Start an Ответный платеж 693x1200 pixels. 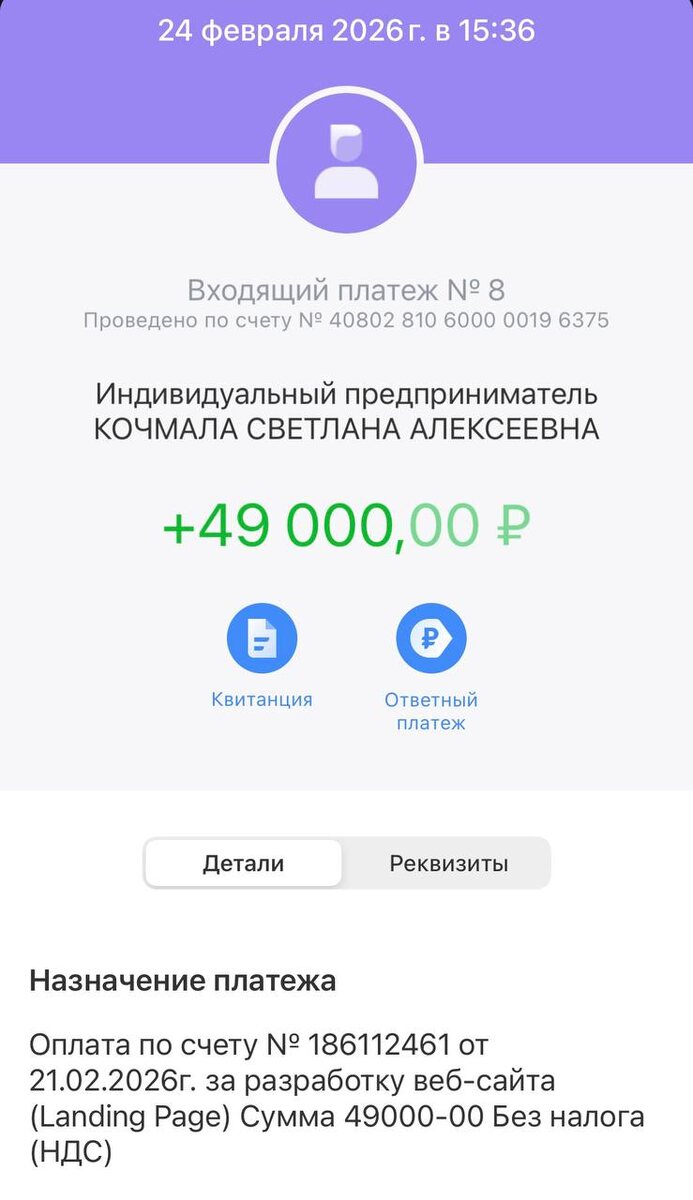431,639
